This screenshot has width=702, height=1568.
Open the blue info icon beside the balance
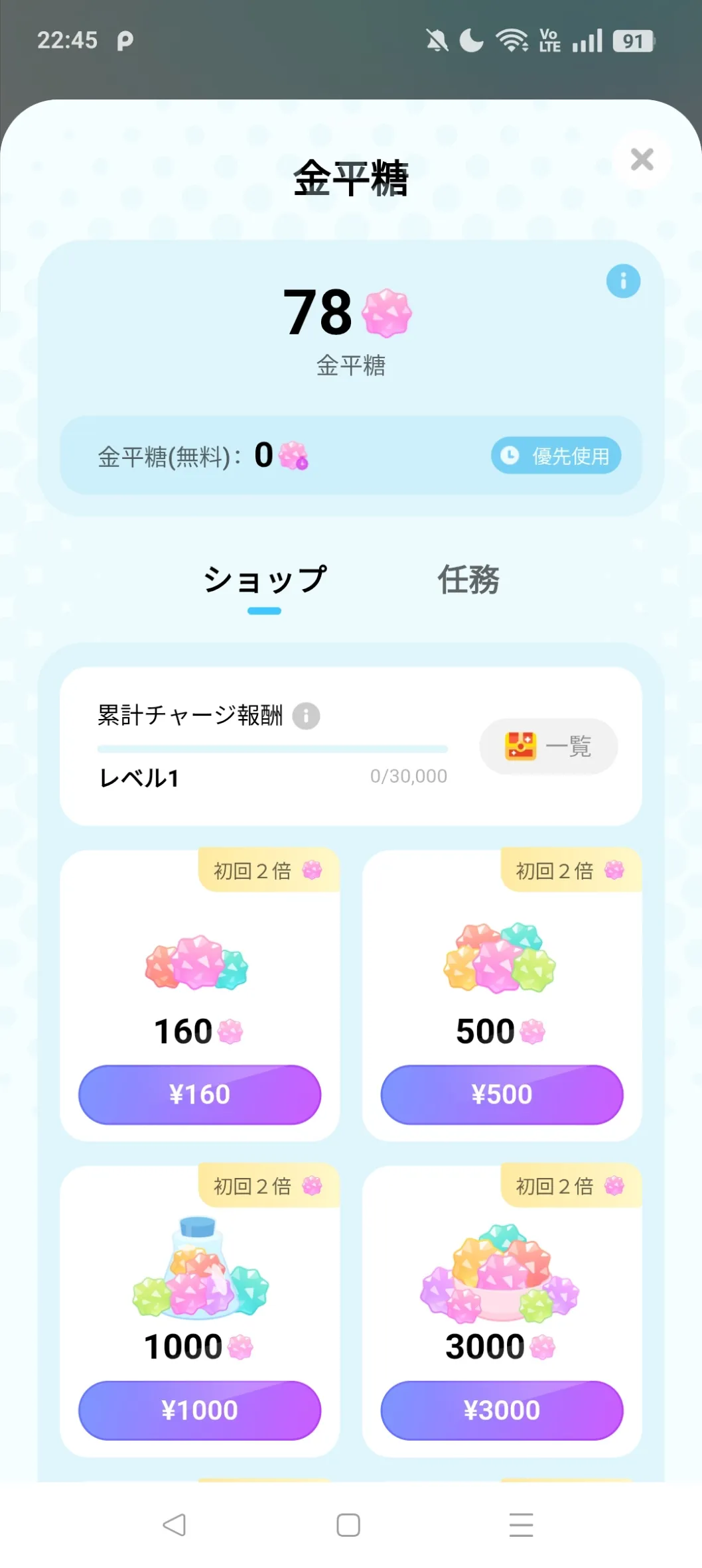click(x=623, y=281)
